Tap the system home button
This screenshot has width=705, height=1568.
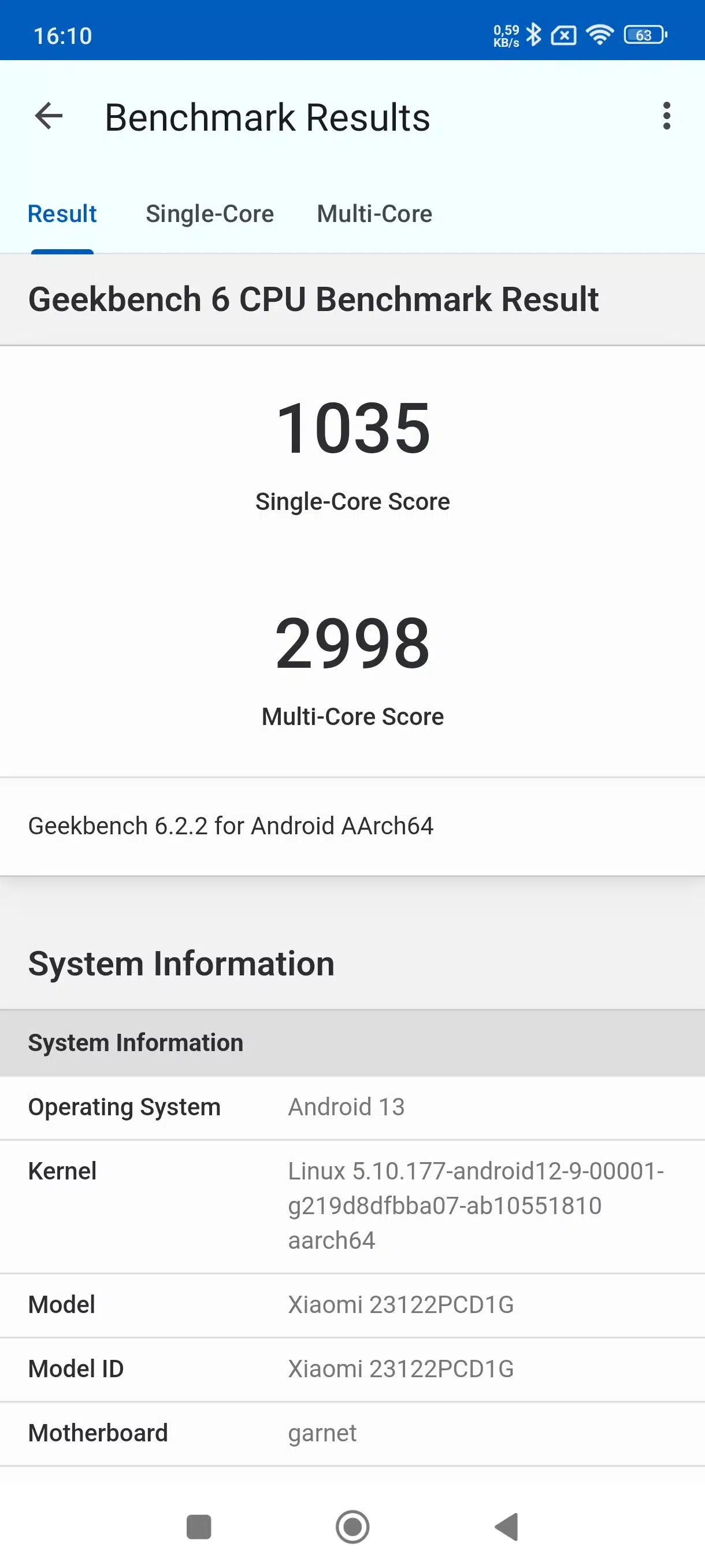353,1526
